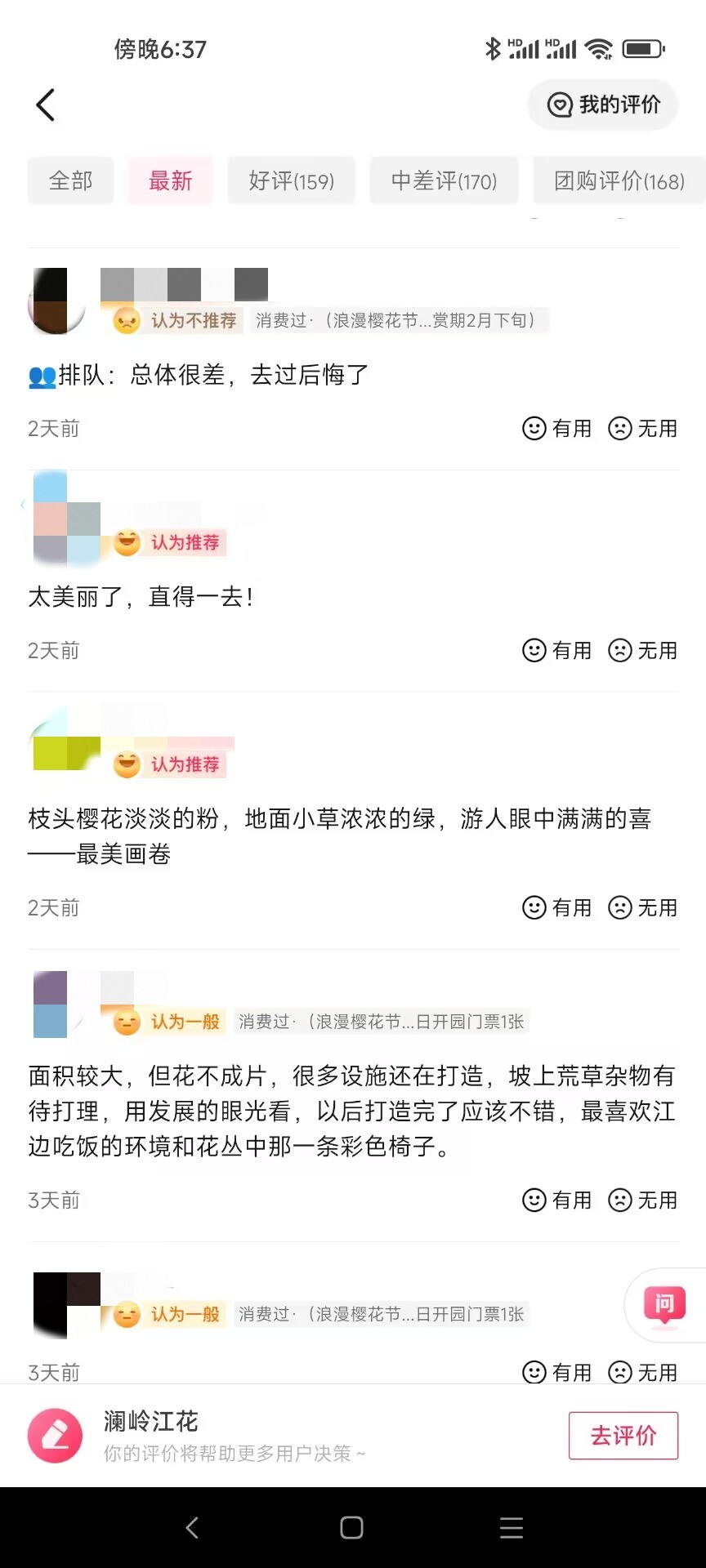Mark the 太美丽了 review as 有用
This screenshot has width=706, height=1568.
pyautogui.click(x=556, y=650)
